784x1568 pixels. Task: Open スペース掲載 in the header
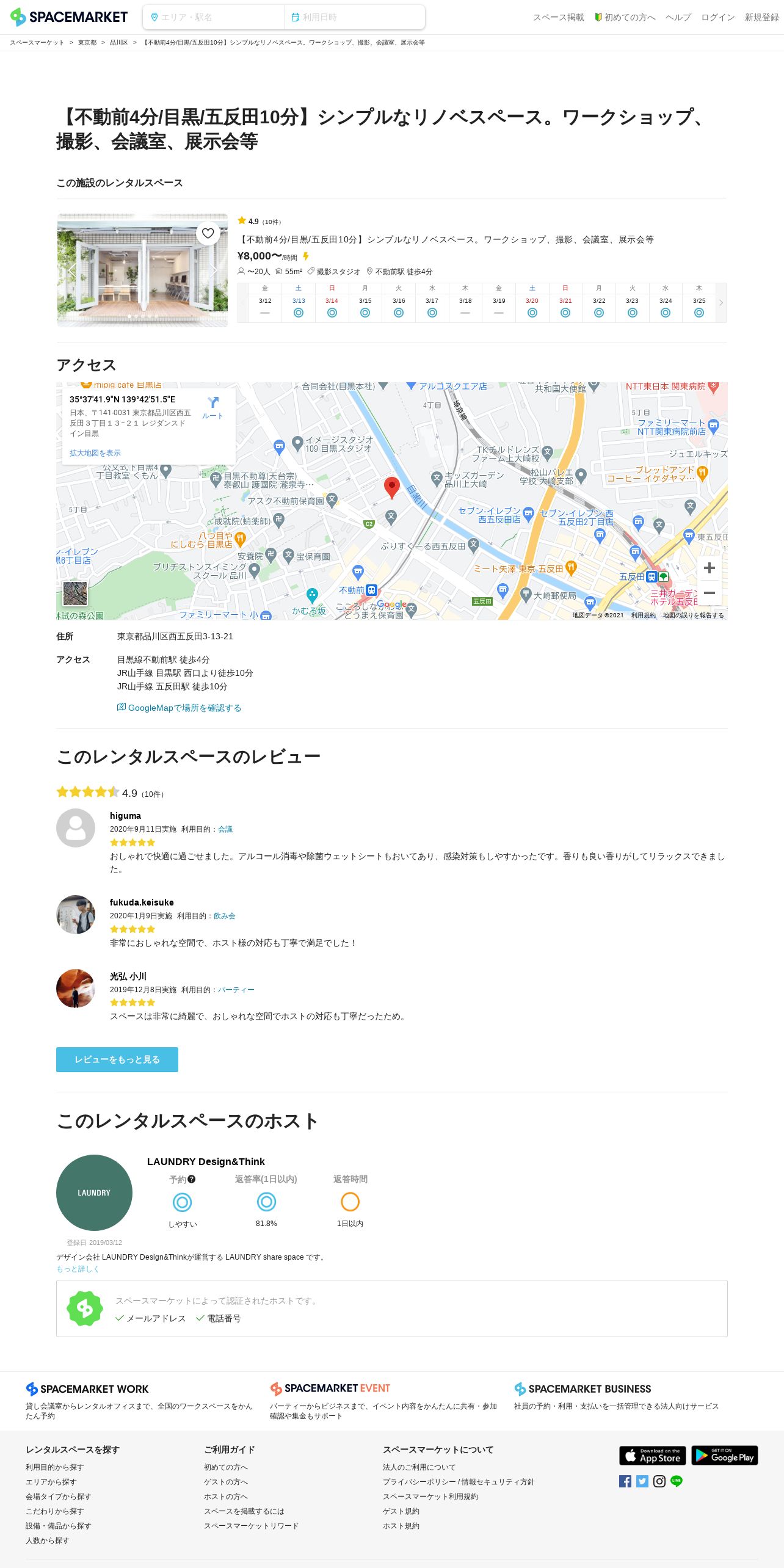coord(558,17)
